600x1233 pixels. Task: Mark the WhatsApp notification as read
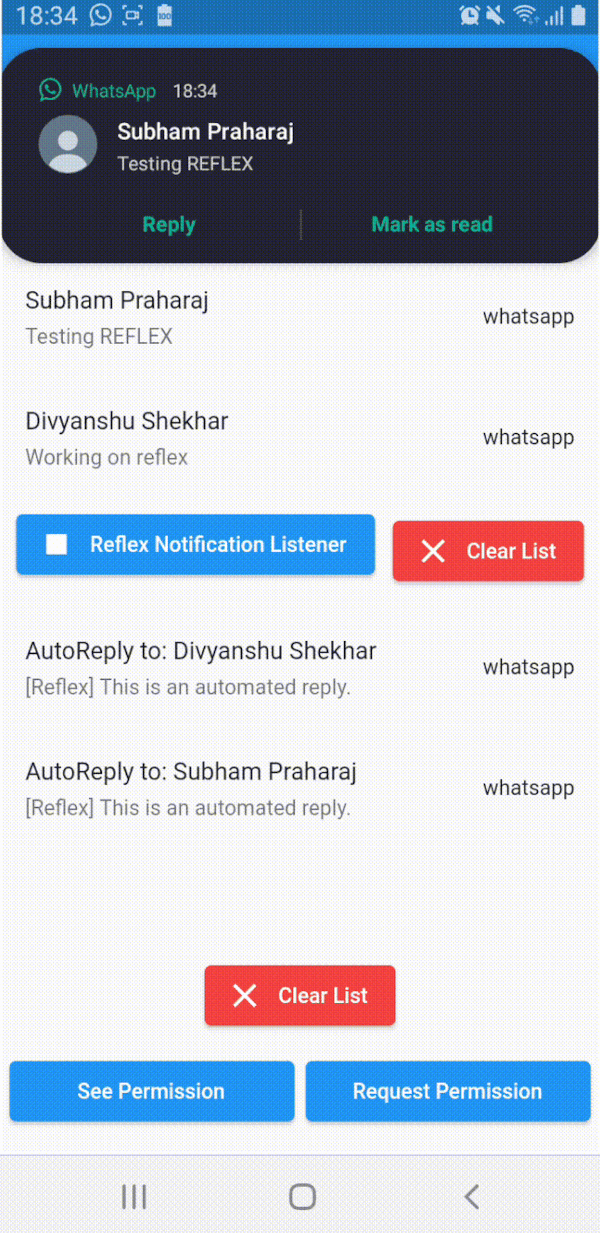(x=432, y=225)
